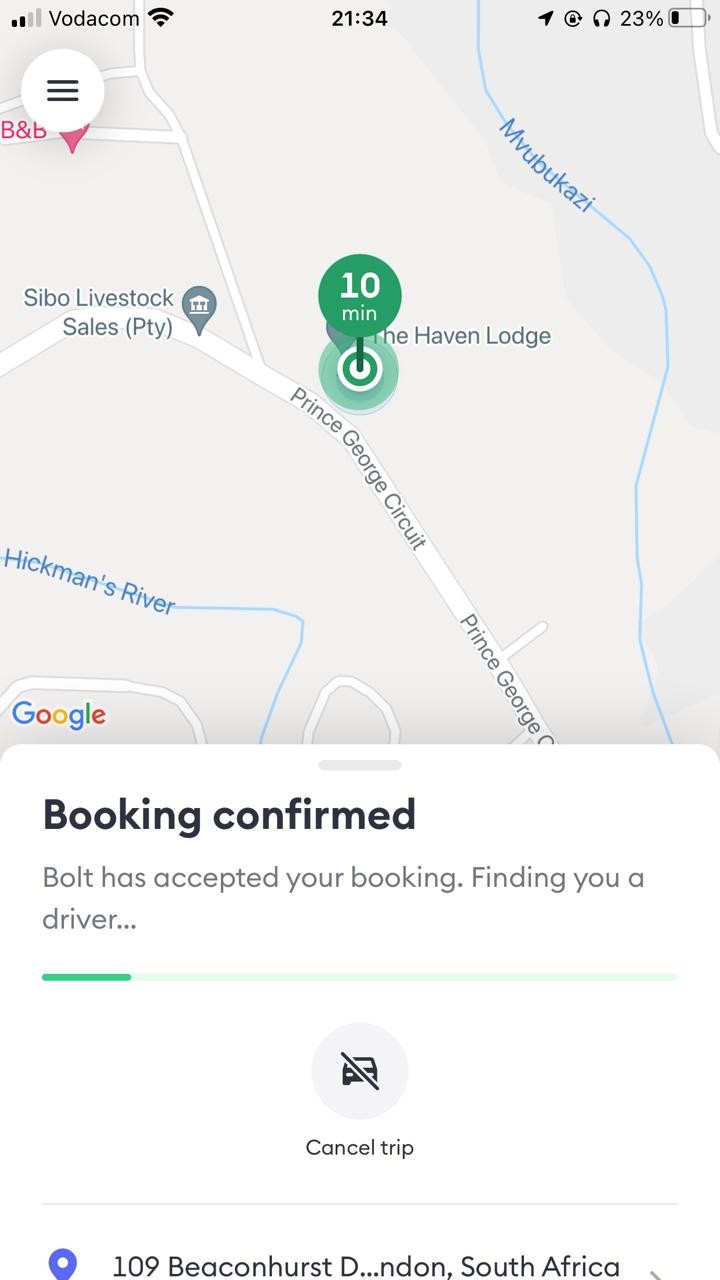This screenshot has height=1280, width=720.
Task: Open the hamburger menu
Action: click(62, 90)
